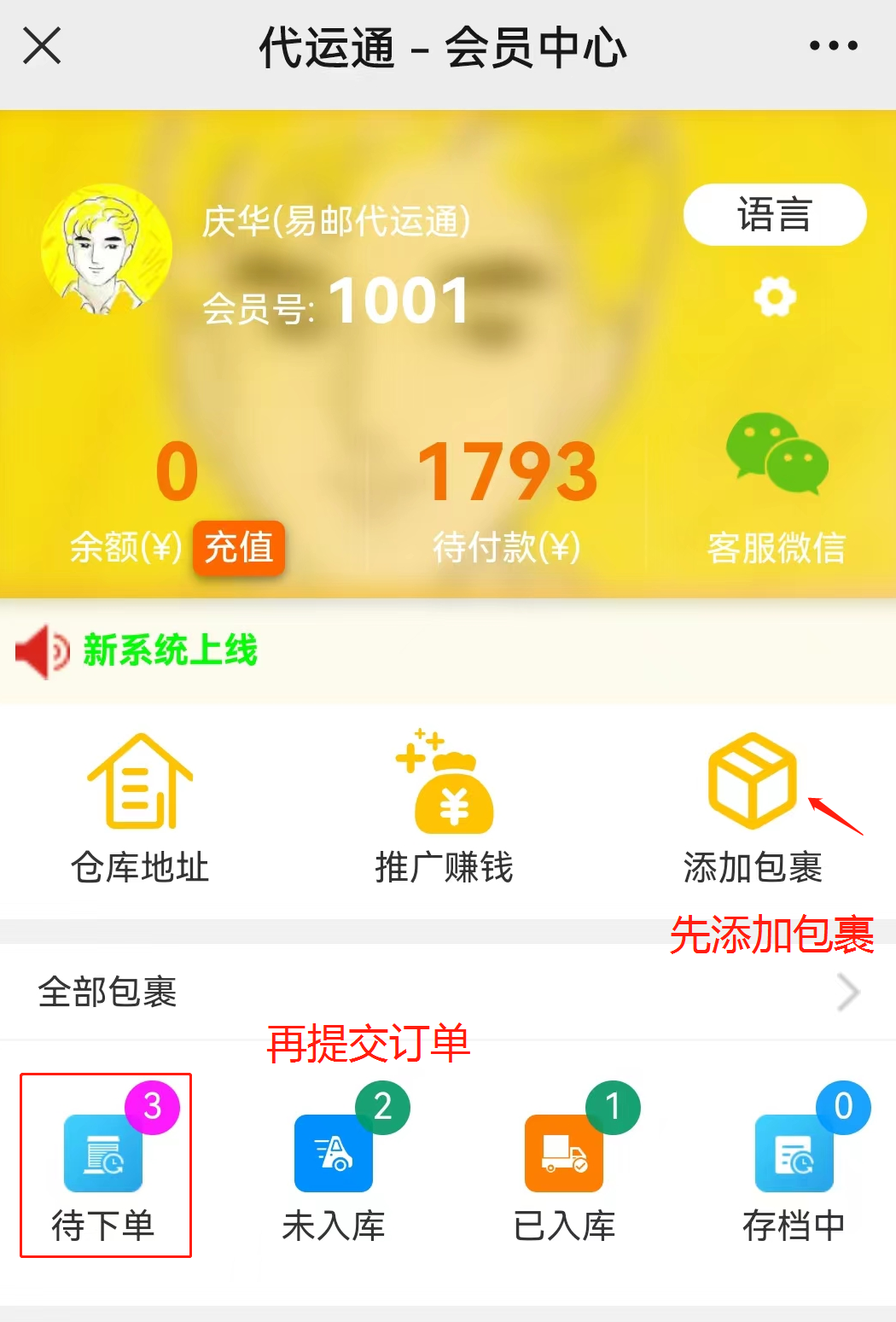896x1322 pixels.
Task: Tap the 充值 recharge button
Action: click(x=238, y=547)
